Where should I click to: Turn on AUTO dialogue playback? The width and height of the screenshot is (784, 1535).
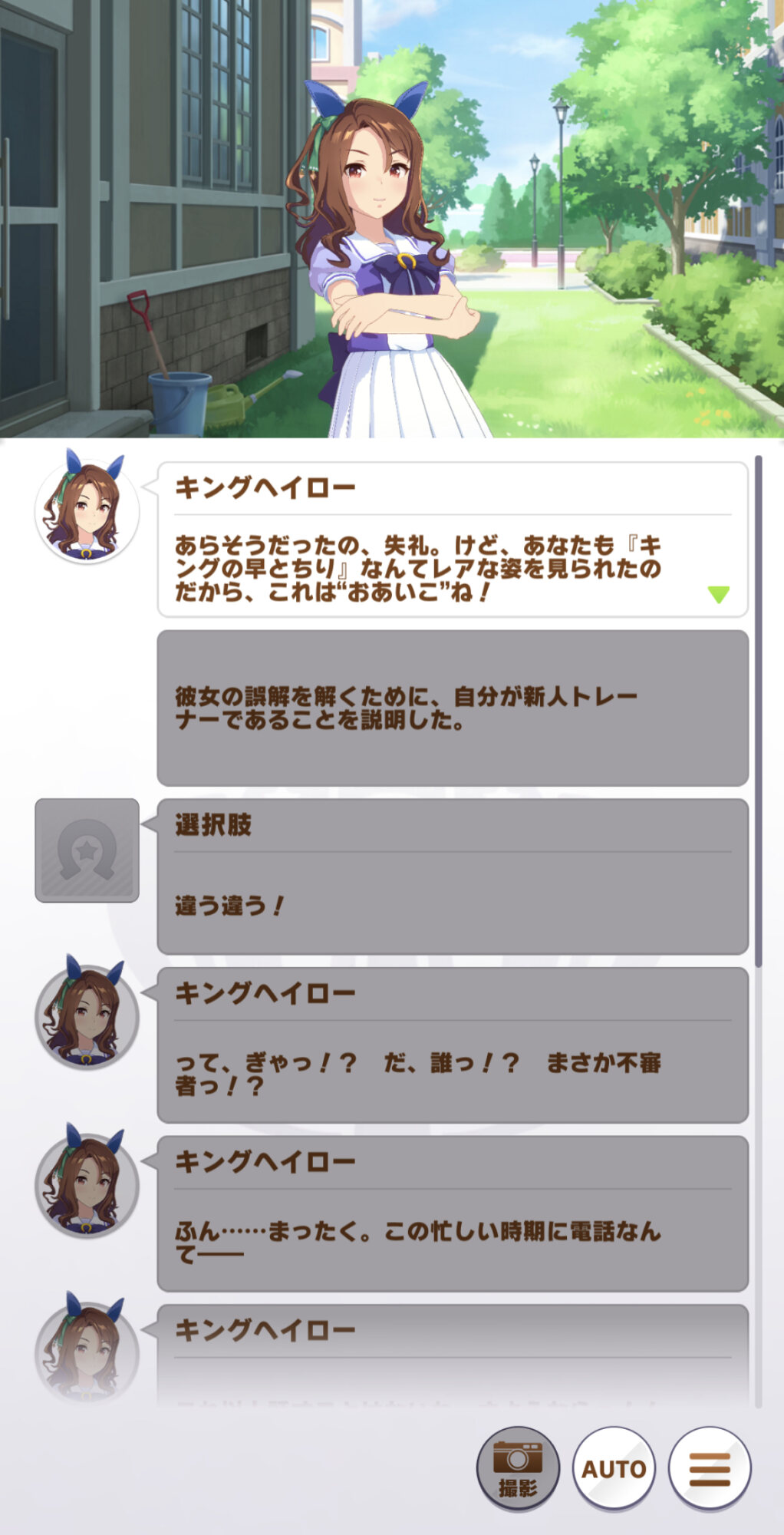coord(614,1468)
